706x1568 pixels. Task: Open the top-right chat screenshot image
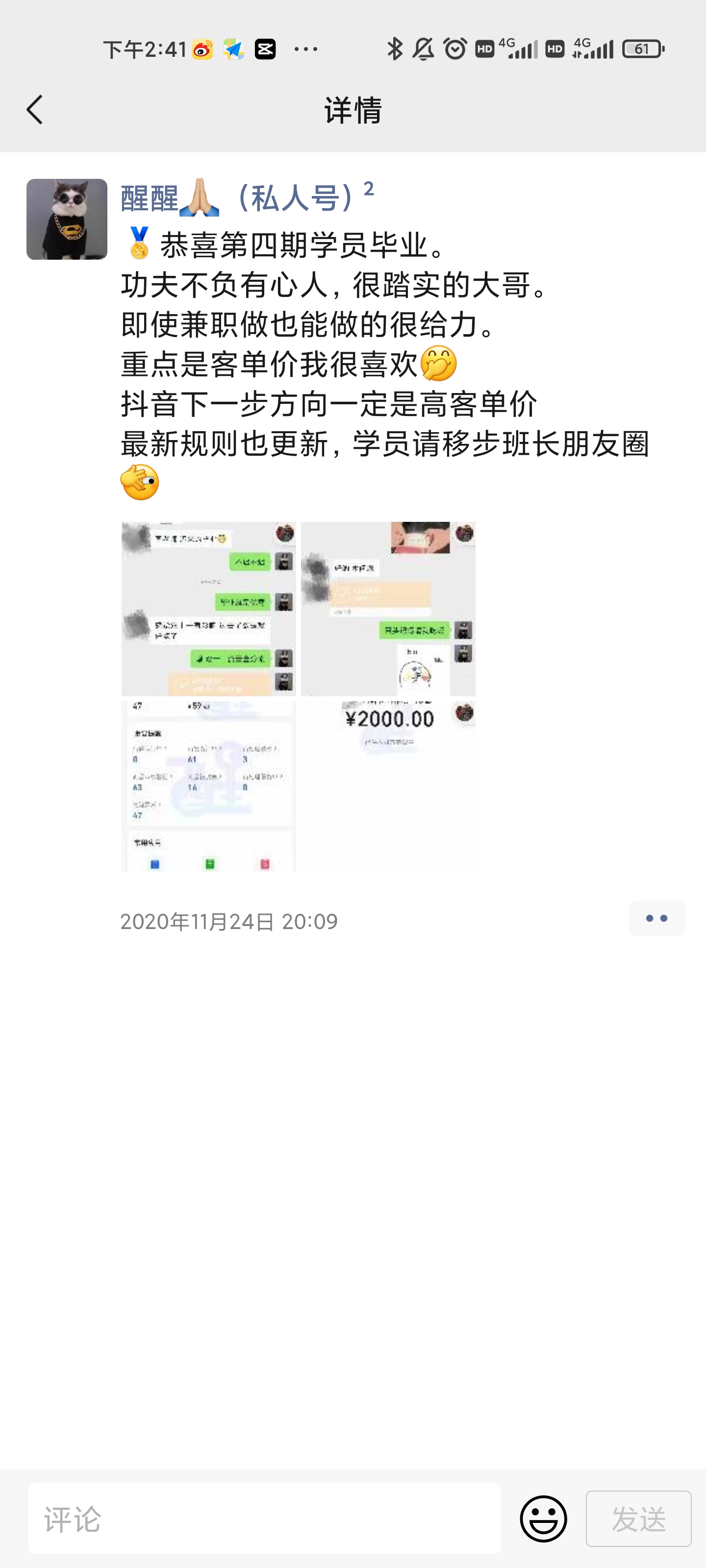click(388, 608)
